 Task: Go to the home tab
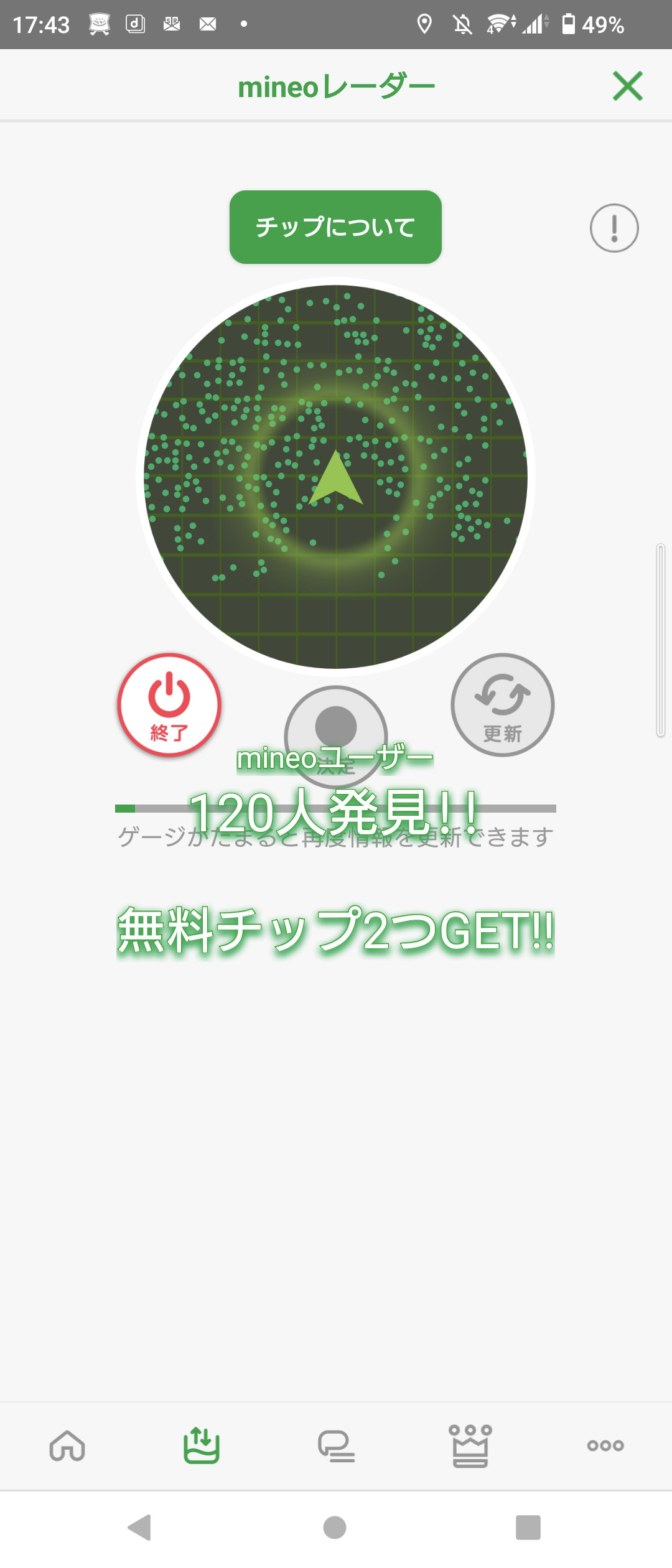(x=67, y=1445)
